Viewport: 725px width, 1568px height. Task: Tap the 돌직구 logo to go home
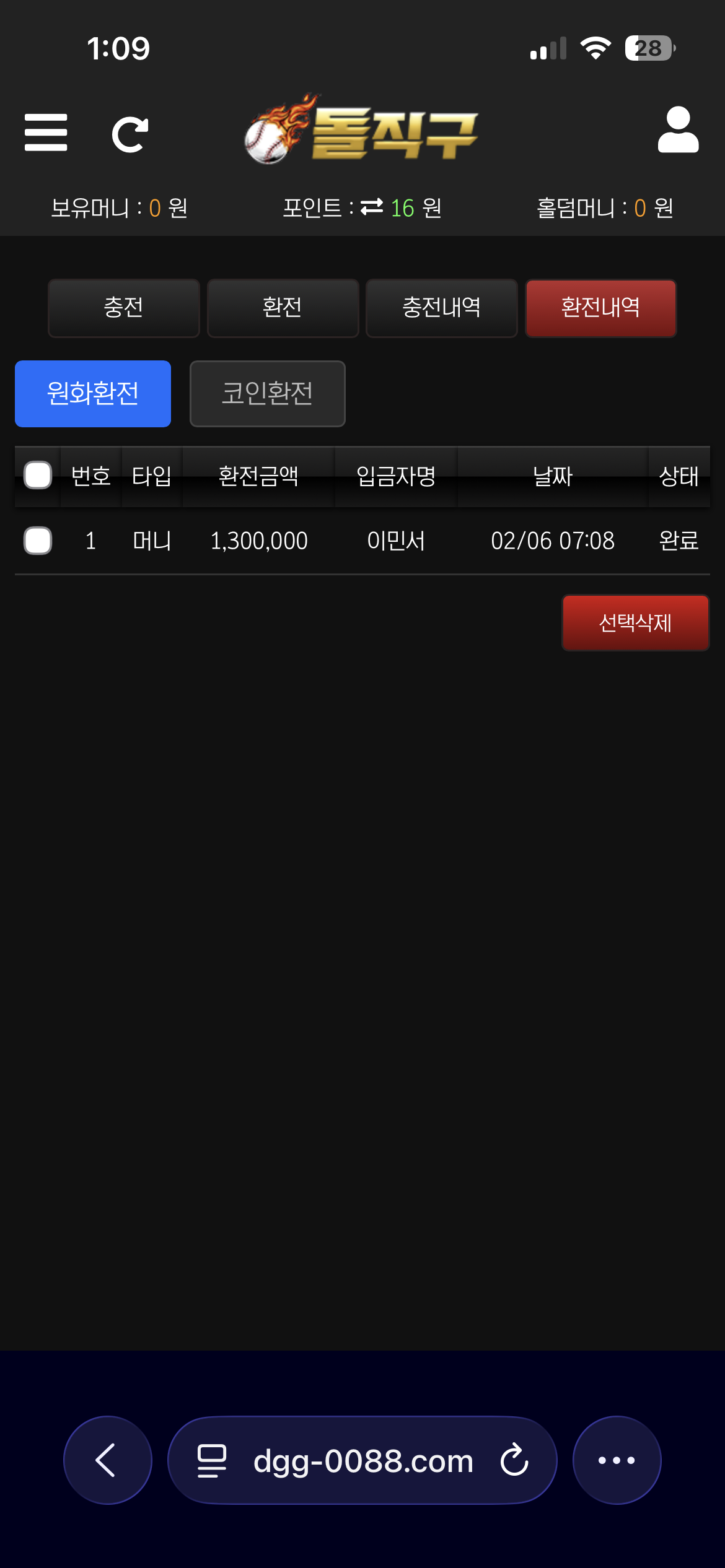(x=361, y=130)
